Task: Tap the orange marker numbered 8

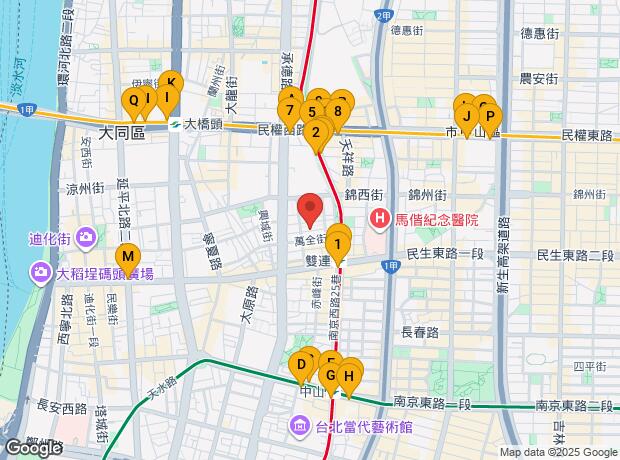Action: pyautogui.click(x=339, y=111)
